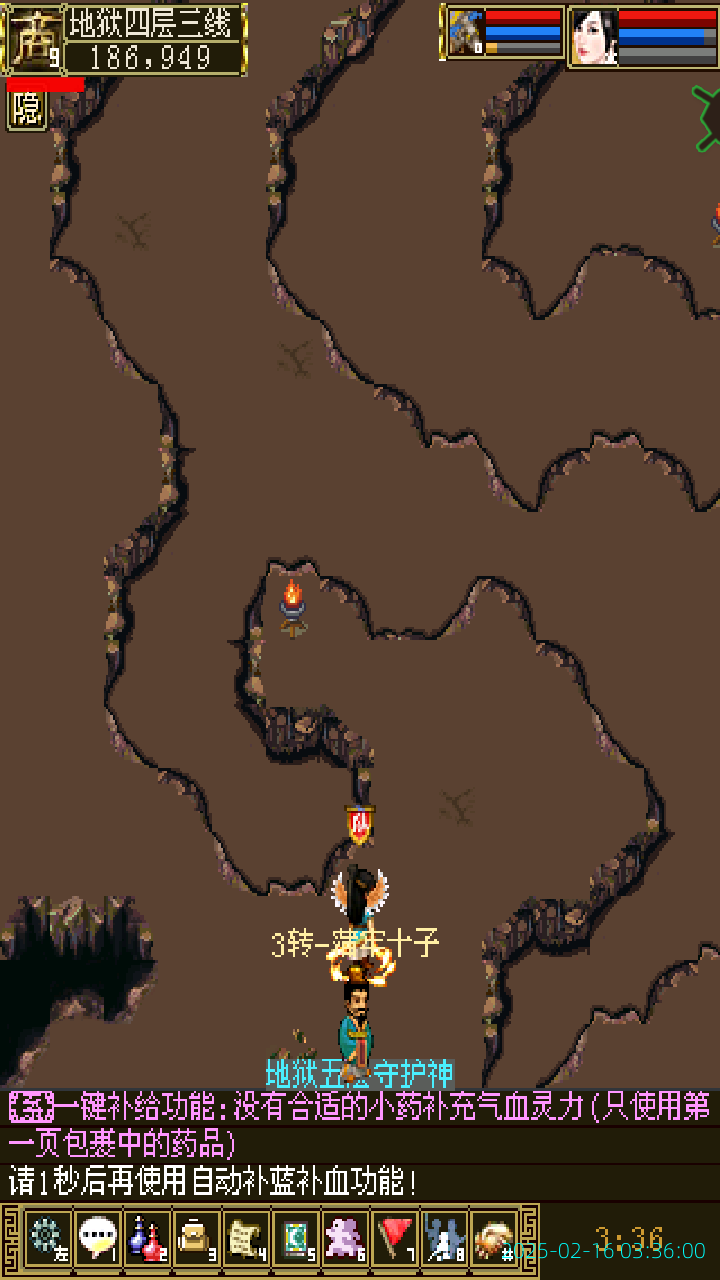Open the scroll quest log
Screen dimensions: 720x1280
point(246,1238)
